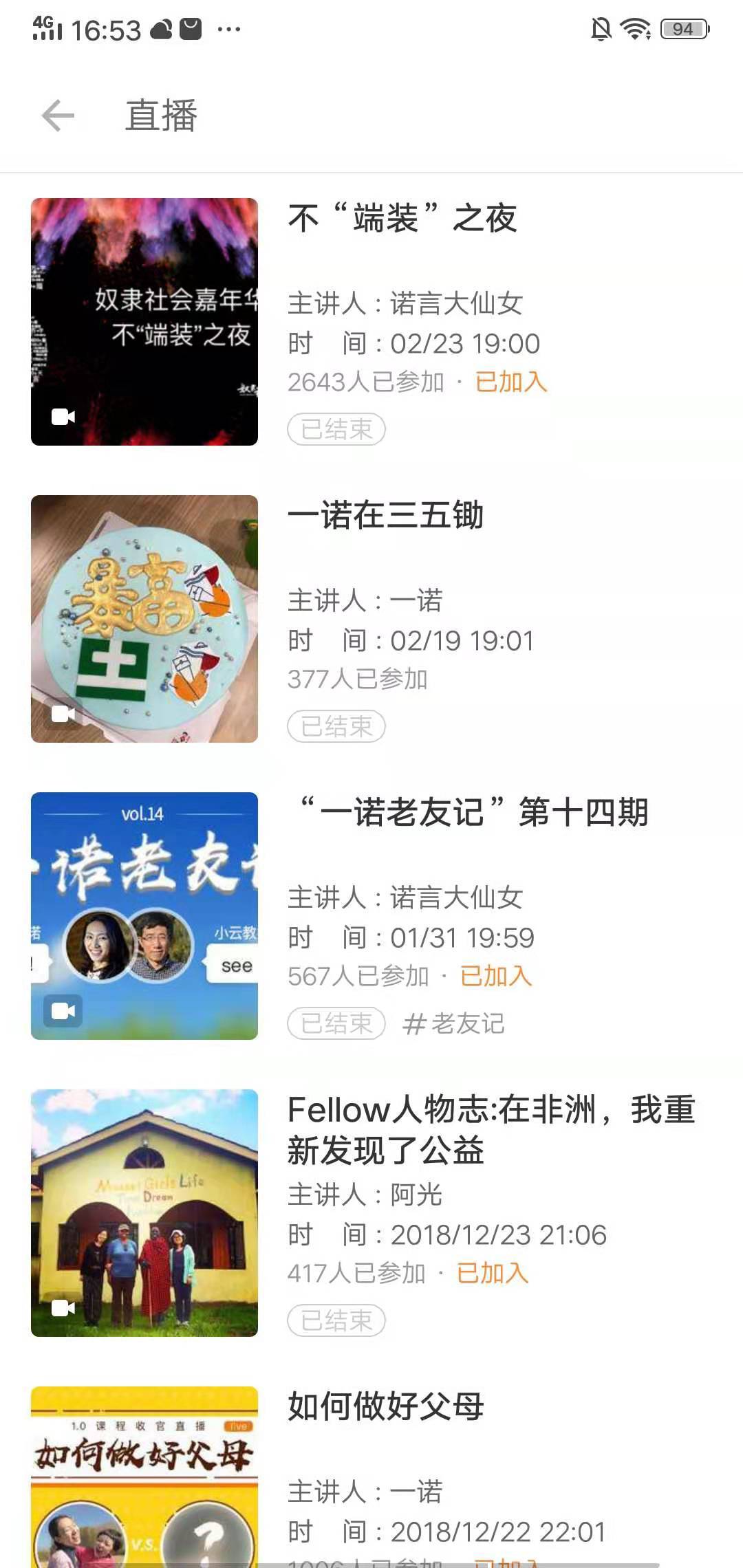Open the 一诺在三五锄 live stream
The image size is (743, 1568).
(x=385, y=516)
